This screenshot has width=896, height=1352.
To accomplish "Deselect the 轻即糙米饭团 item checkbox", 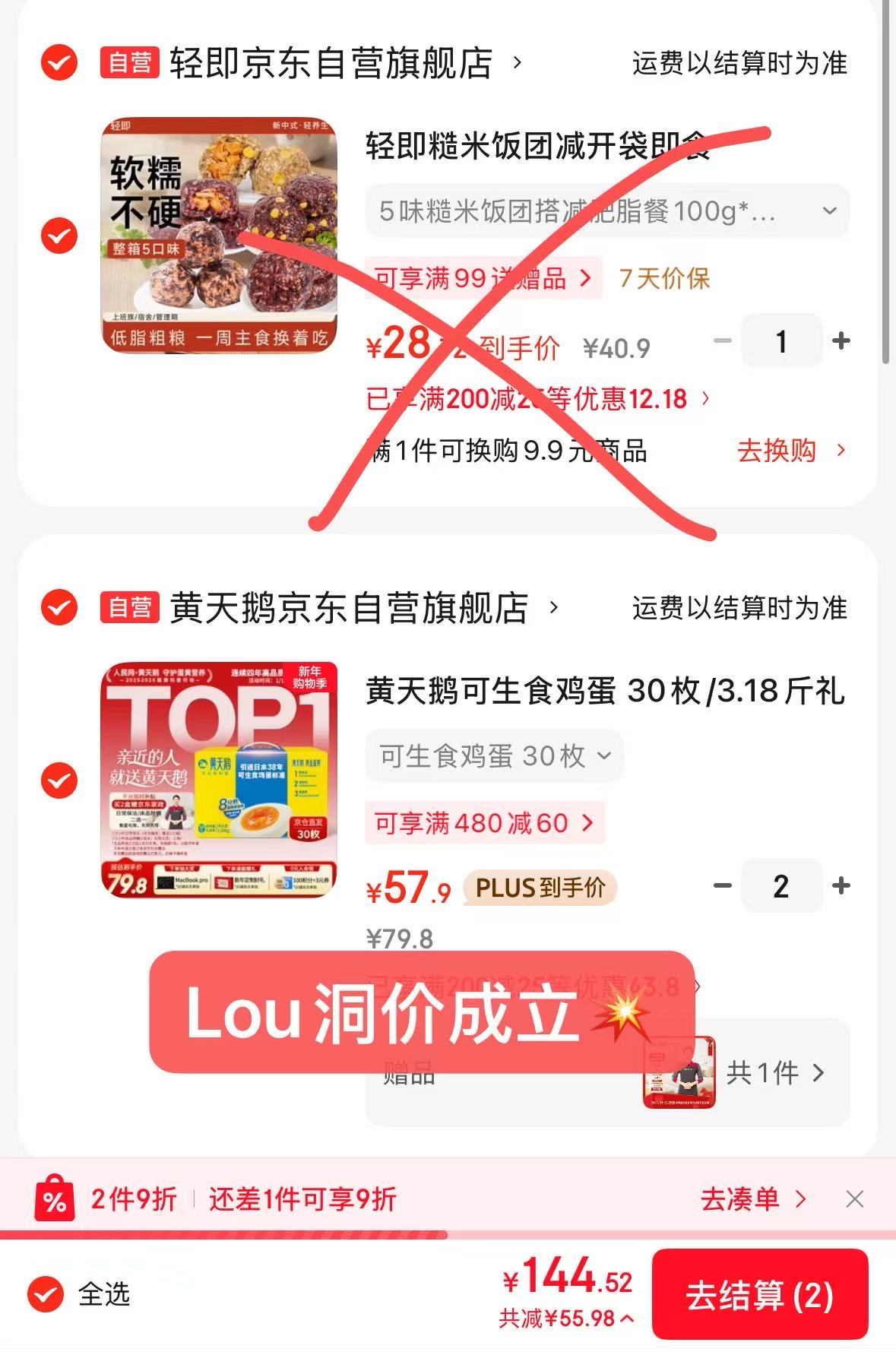I will click(59, 236).
